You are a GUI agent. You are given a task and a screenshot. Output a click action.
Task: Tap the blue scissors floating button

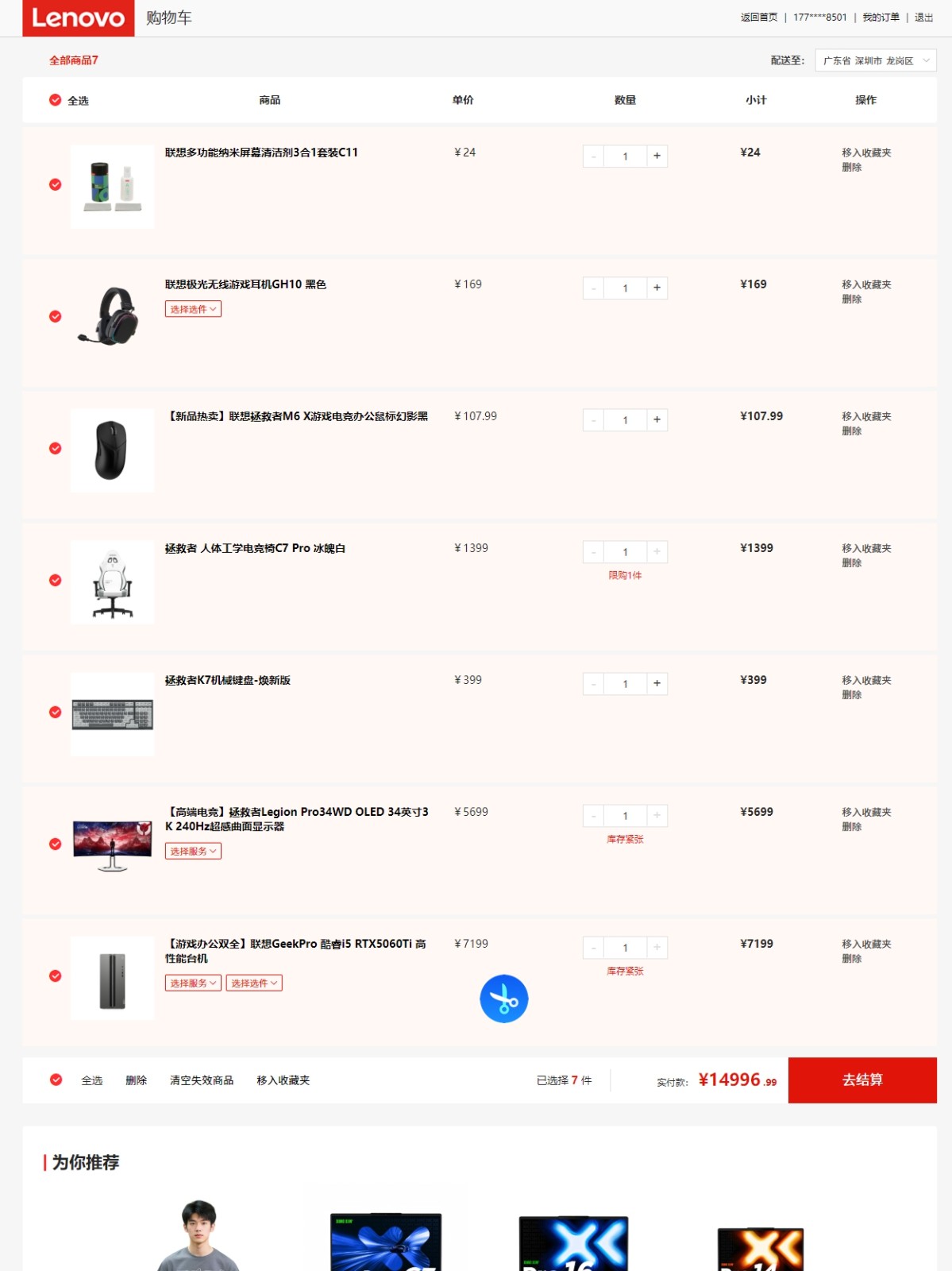click(x=503, y=999)
